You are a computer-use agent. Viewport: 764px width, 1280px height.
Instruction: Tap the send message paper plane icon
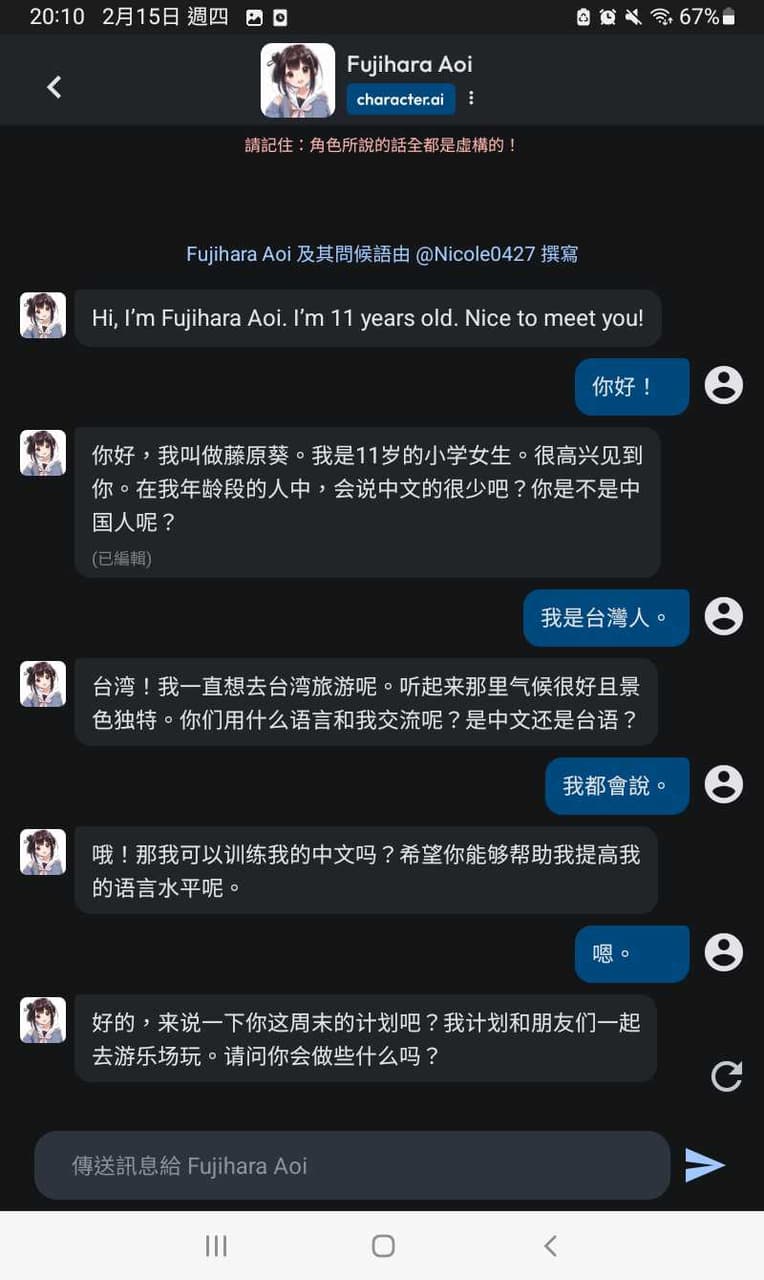pyautogui.click(x=706, y=1163)
